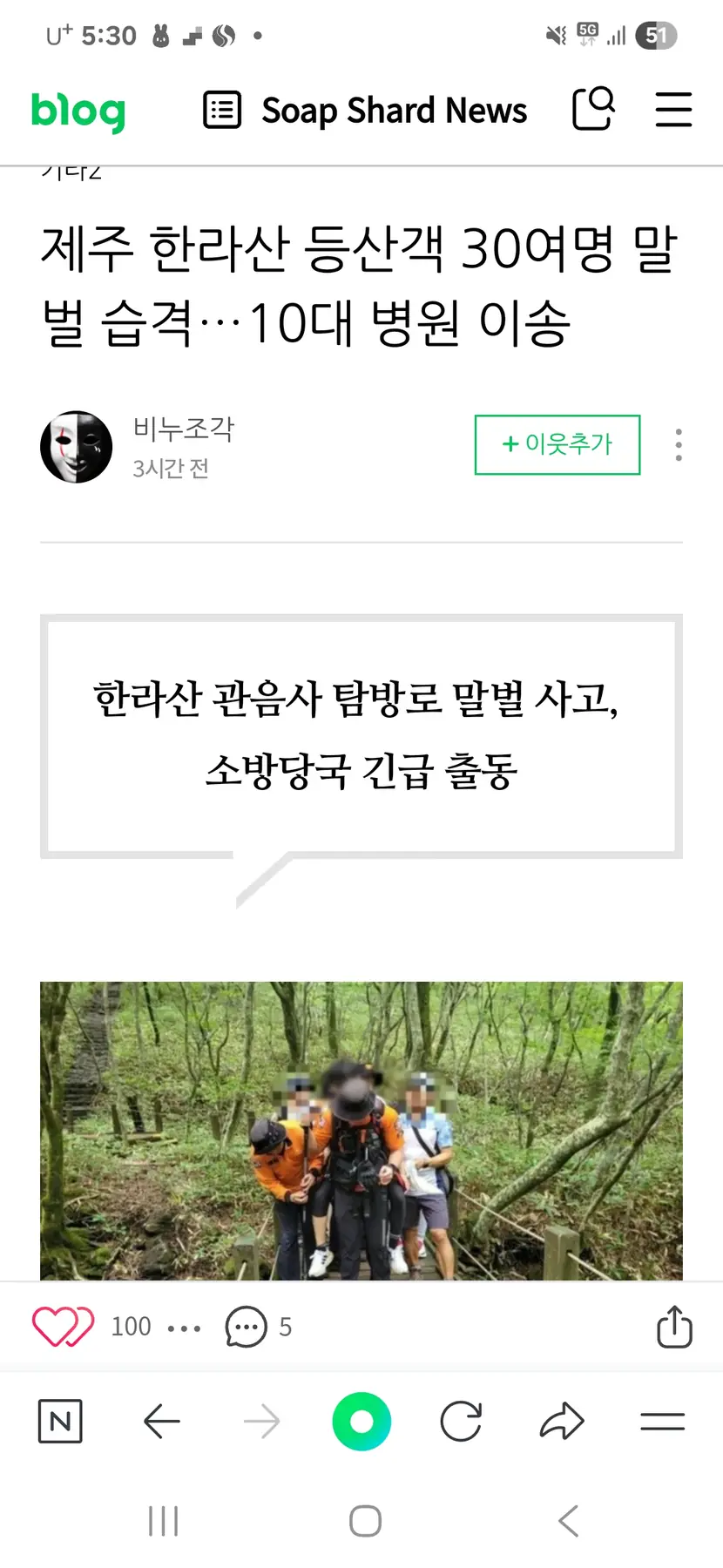Image resolution: width=723 pixels, height=1568 pixels.
Task: Reload the current page
Action: (x=461, y=1422)
